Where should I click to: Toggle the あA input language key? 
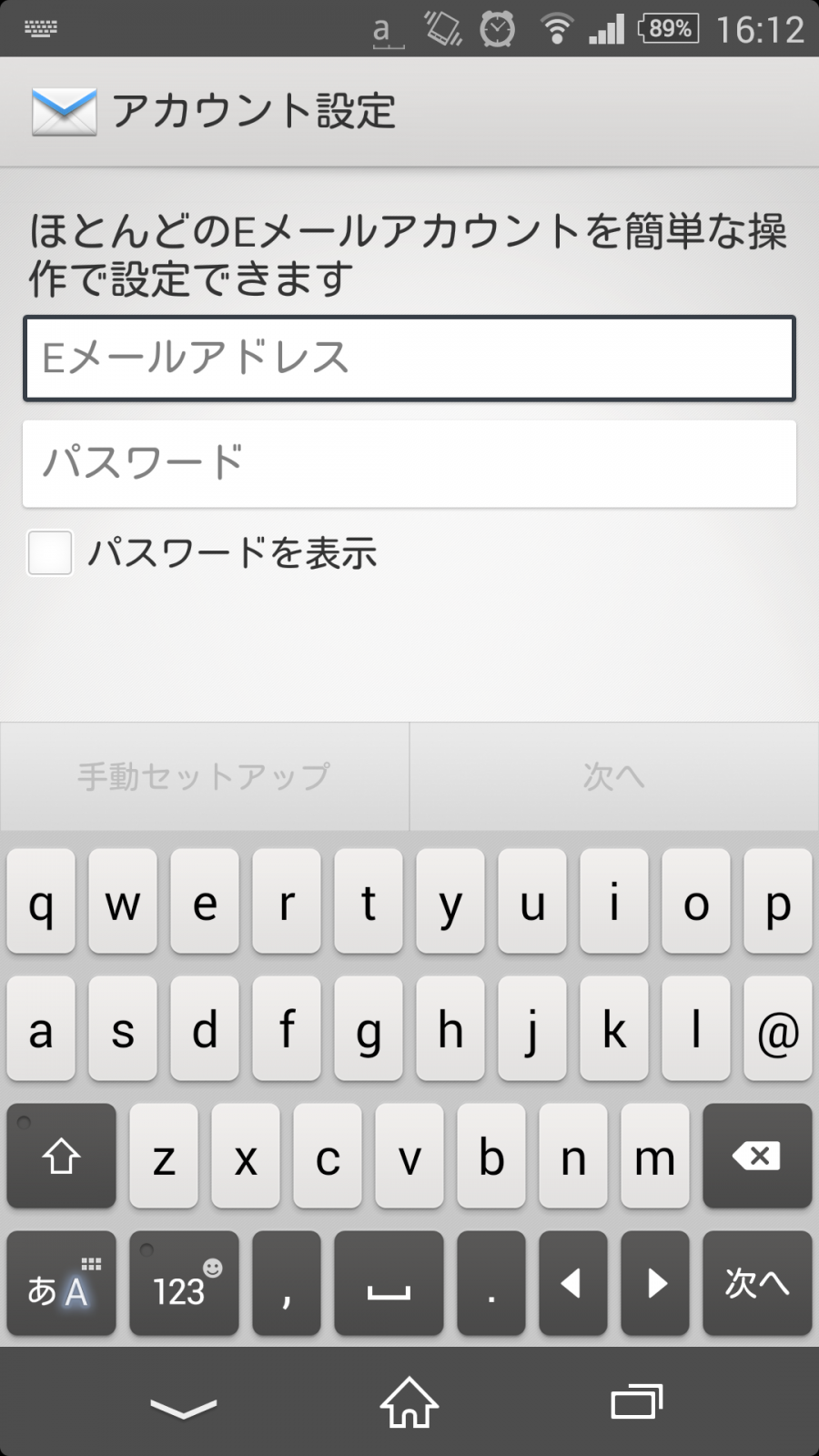point(61,1283)
